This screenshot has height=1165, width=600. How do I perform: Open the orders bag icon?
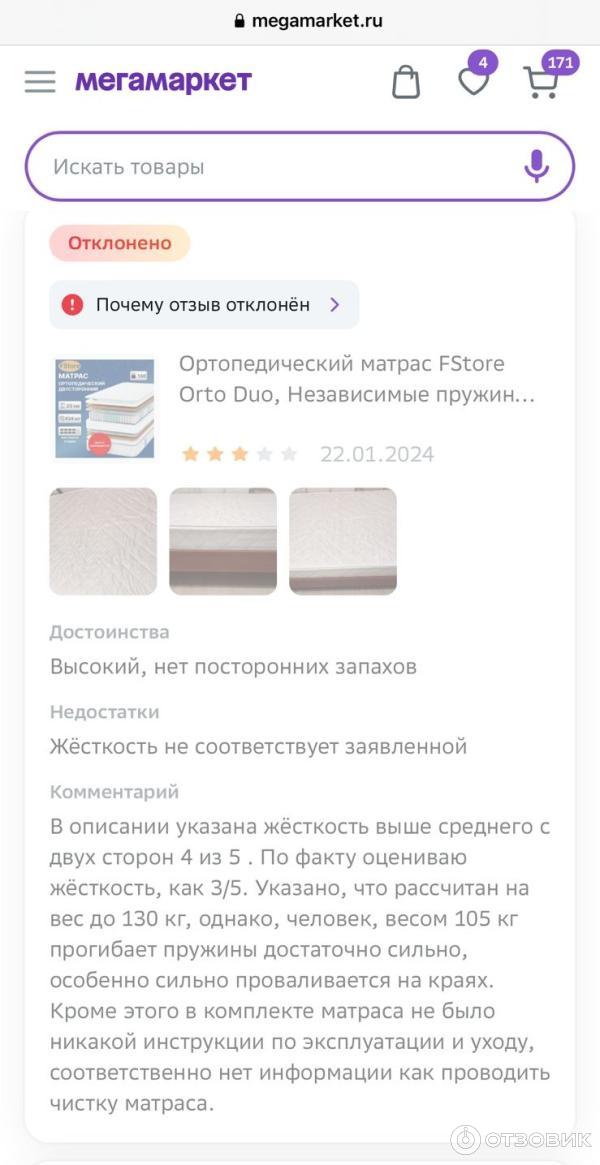pos(406,82)
